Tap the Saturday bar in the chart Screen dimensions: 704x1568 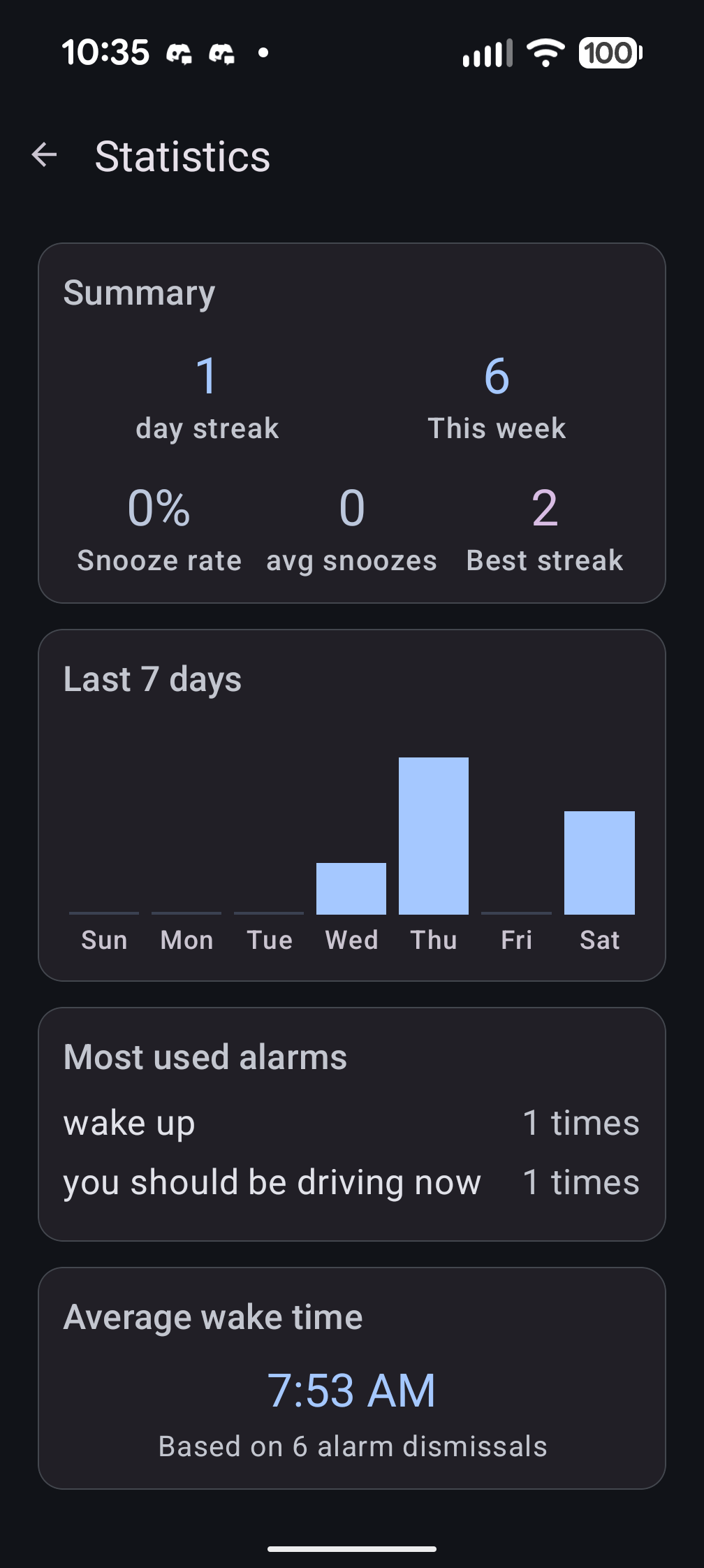tap(599, 863)
